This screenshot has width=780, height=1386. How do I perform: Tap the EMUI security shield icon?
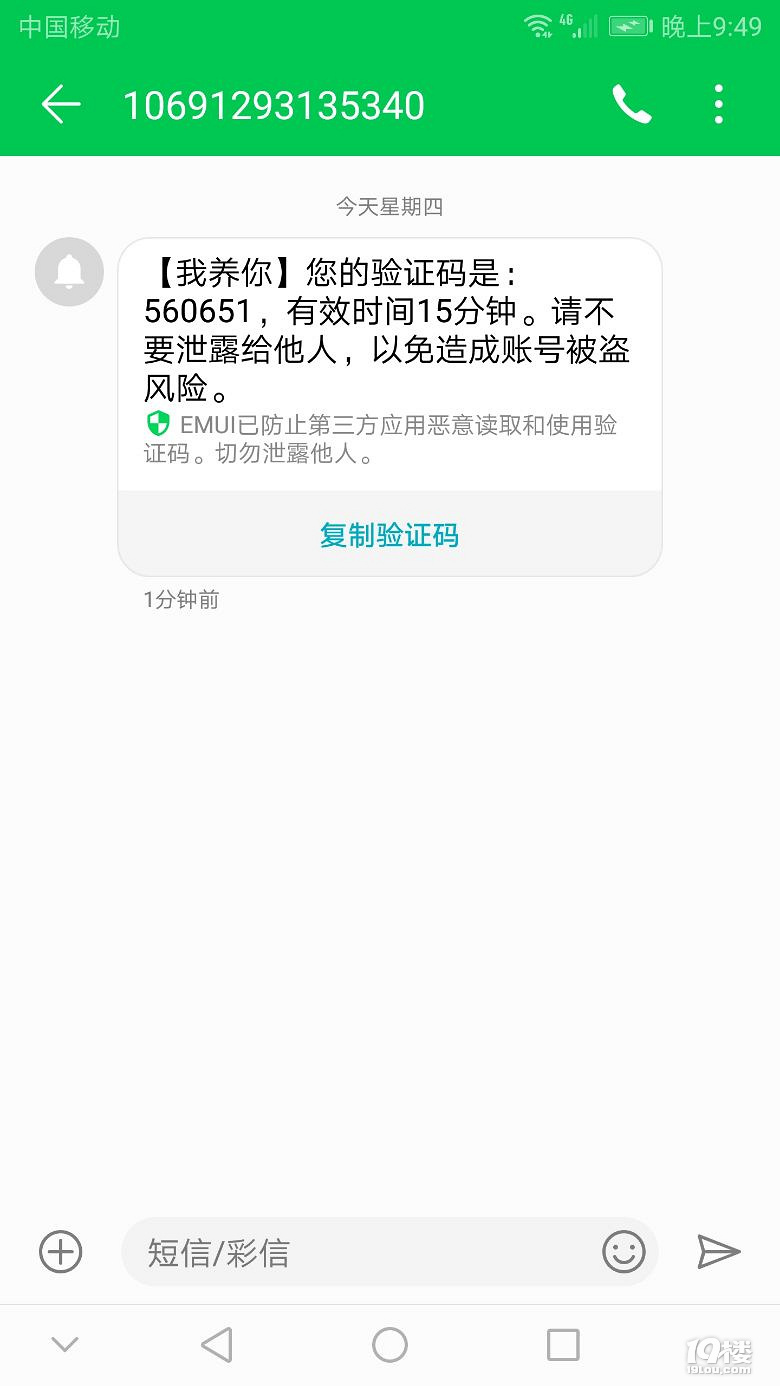[156, 425]
